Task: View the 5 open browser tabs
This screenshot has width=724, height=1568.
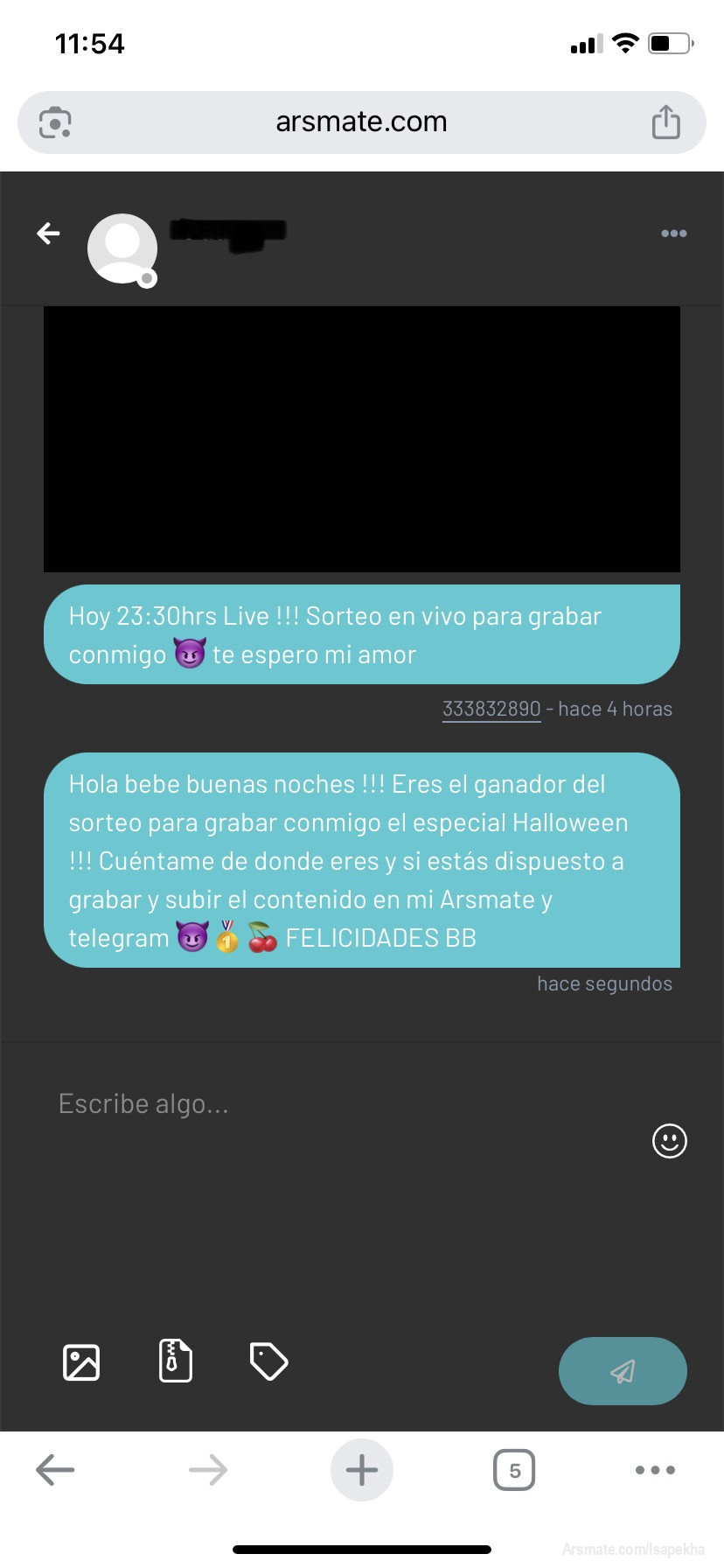Action: (x=514, y=1470)
